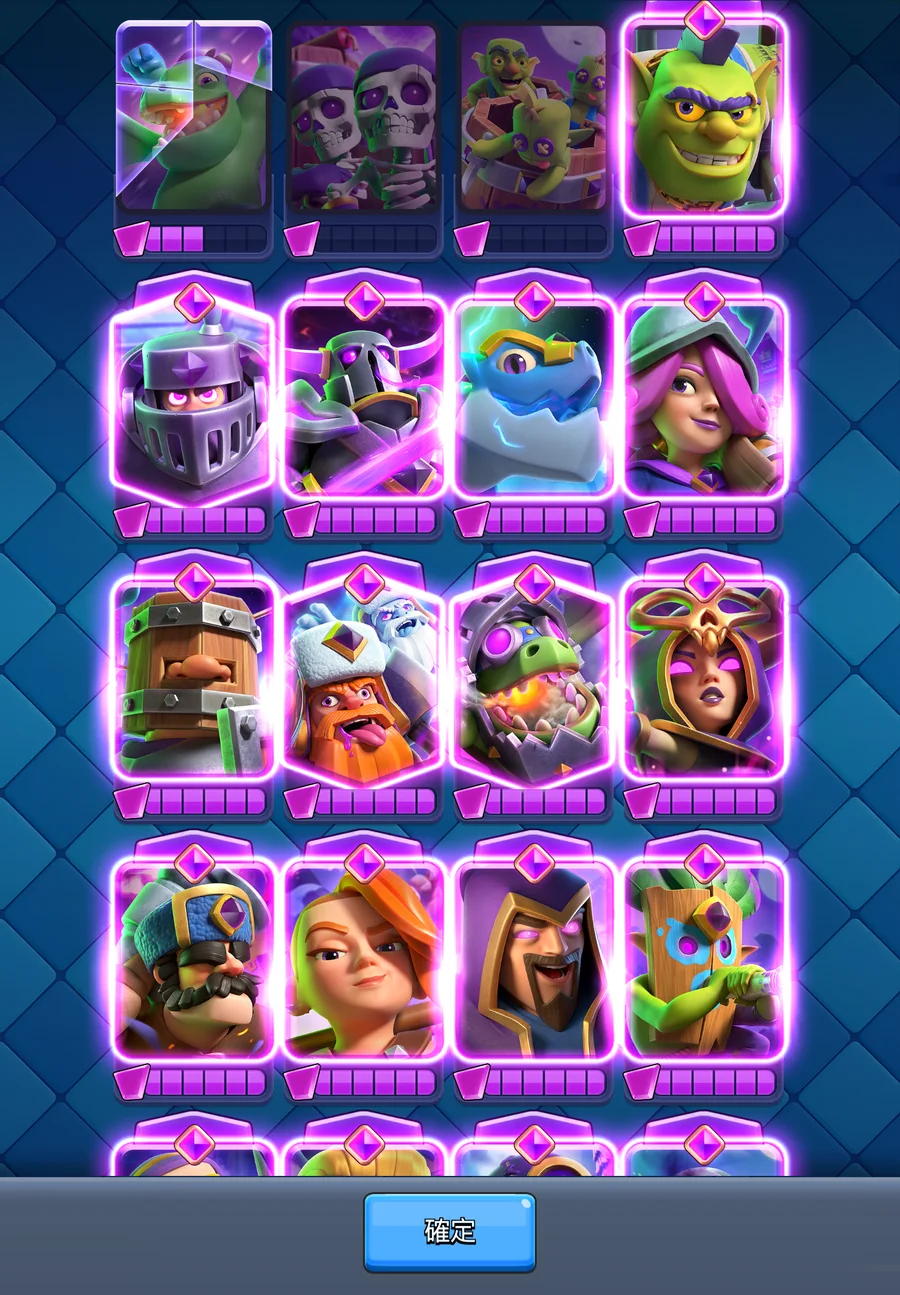The height and width of the screenshot is (1295, 900).
Task: Select the Valkyrie card
Action: (363, 960)
